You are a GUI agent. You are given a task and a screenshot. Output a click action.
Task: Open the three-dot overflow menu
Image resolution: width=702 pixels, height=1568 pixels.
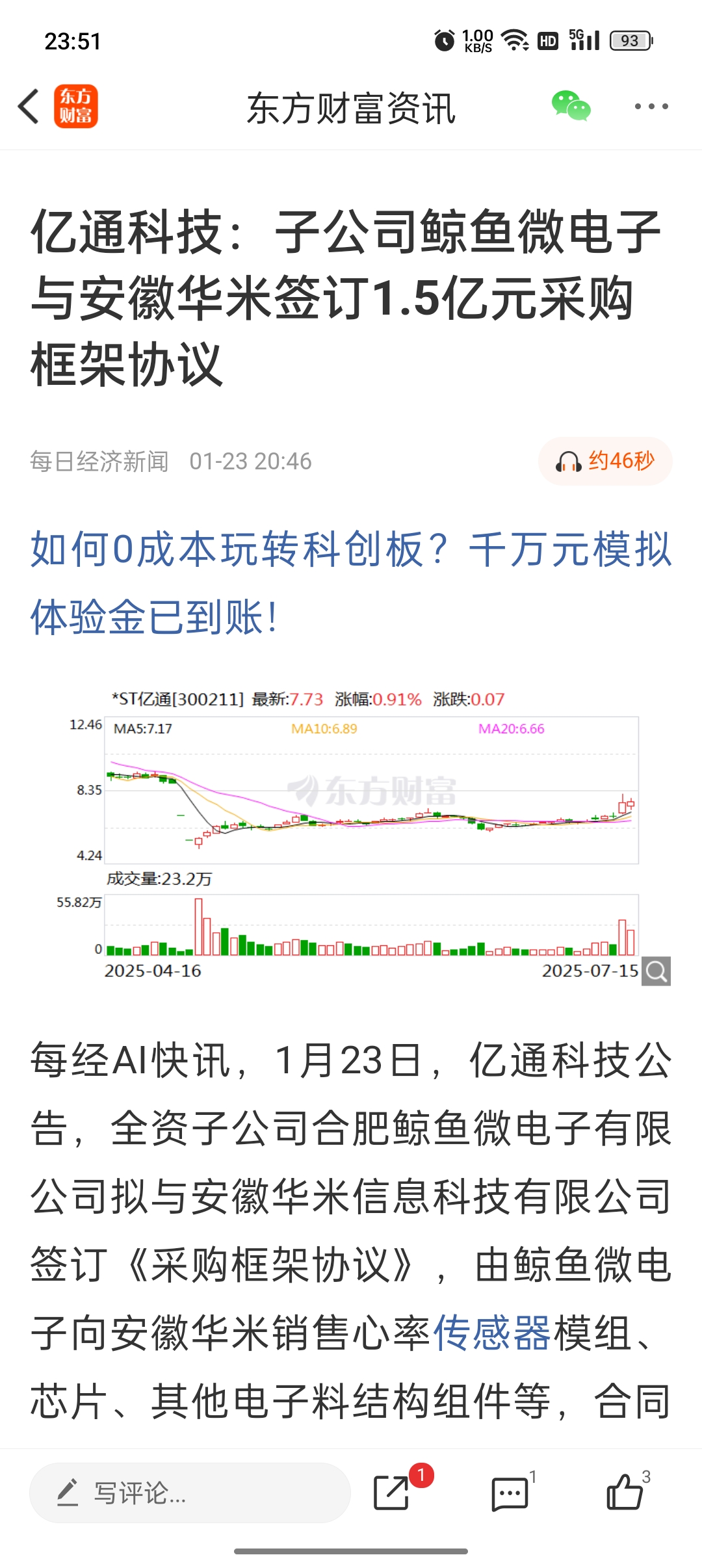651,107
